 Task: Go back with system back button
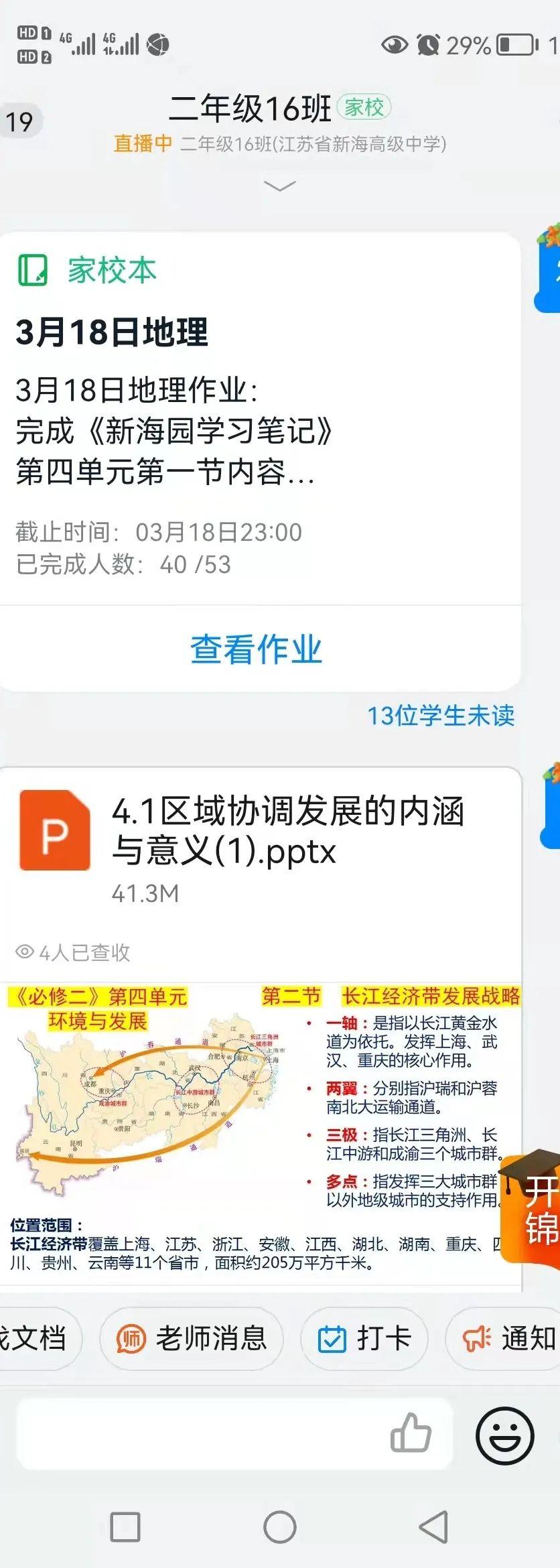[433, 1528]
